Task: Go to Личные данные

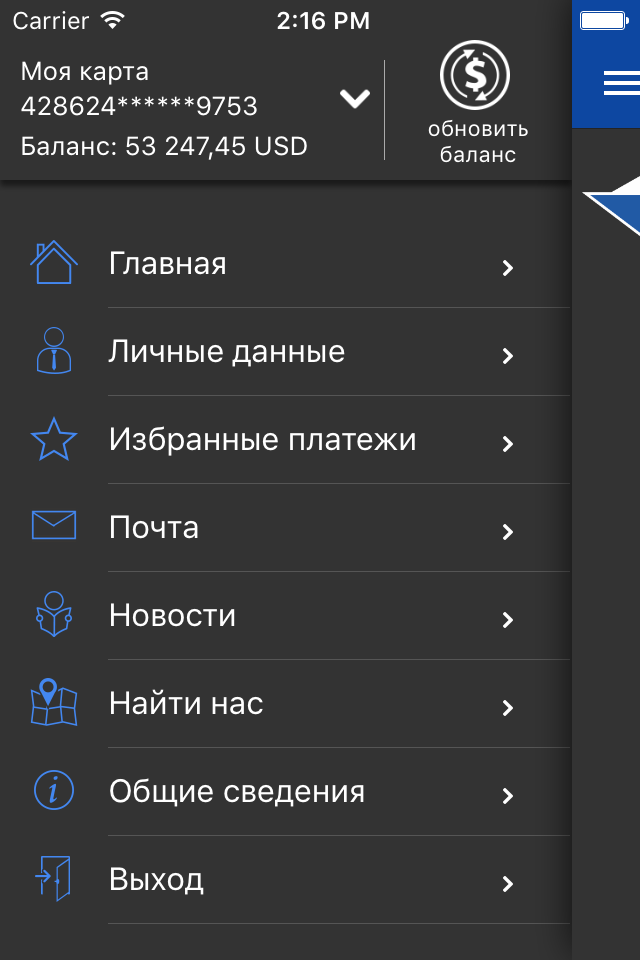Action: (x=285, y=352)
